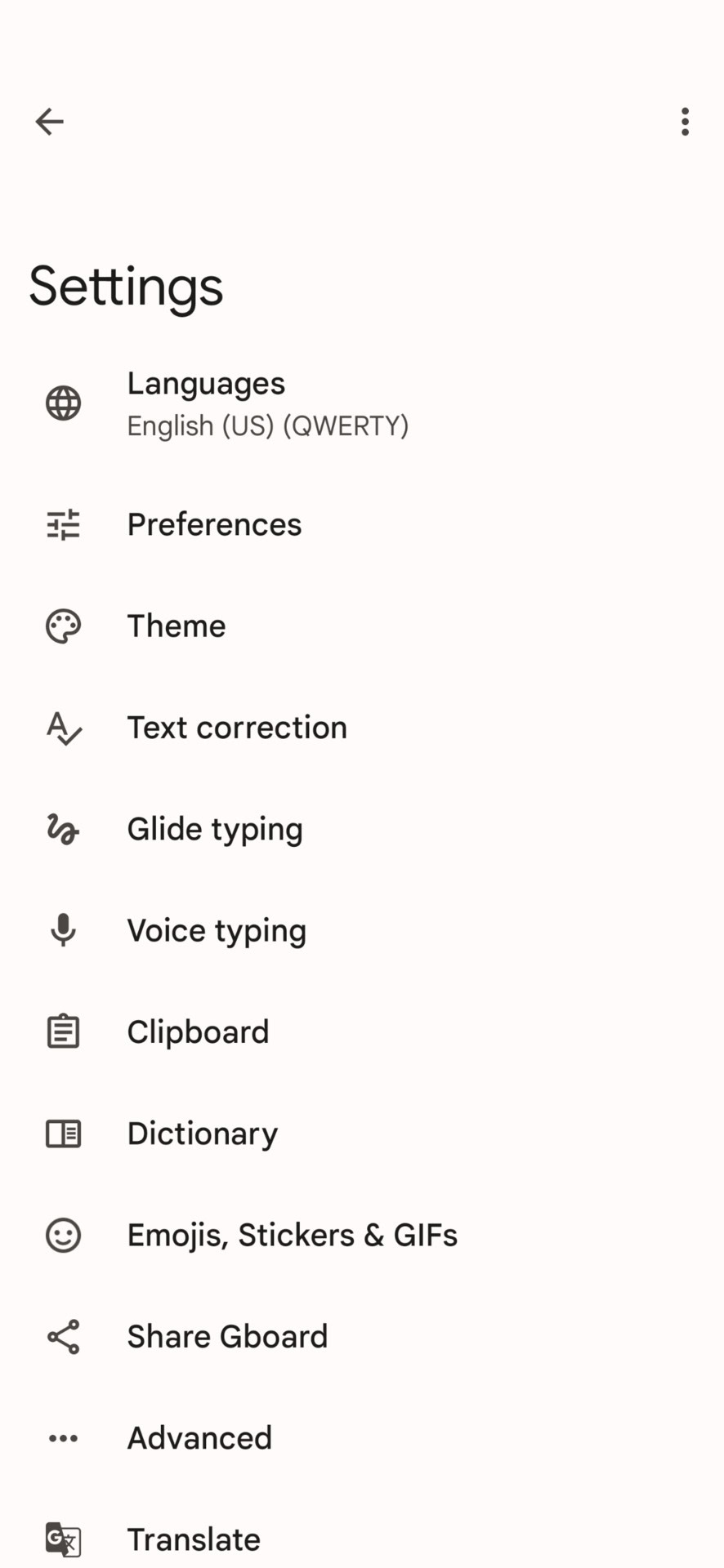The width and height of the screenshot is (724, 1568).
Task: Open Advanced settings
Action: (x=199, y=1438)
